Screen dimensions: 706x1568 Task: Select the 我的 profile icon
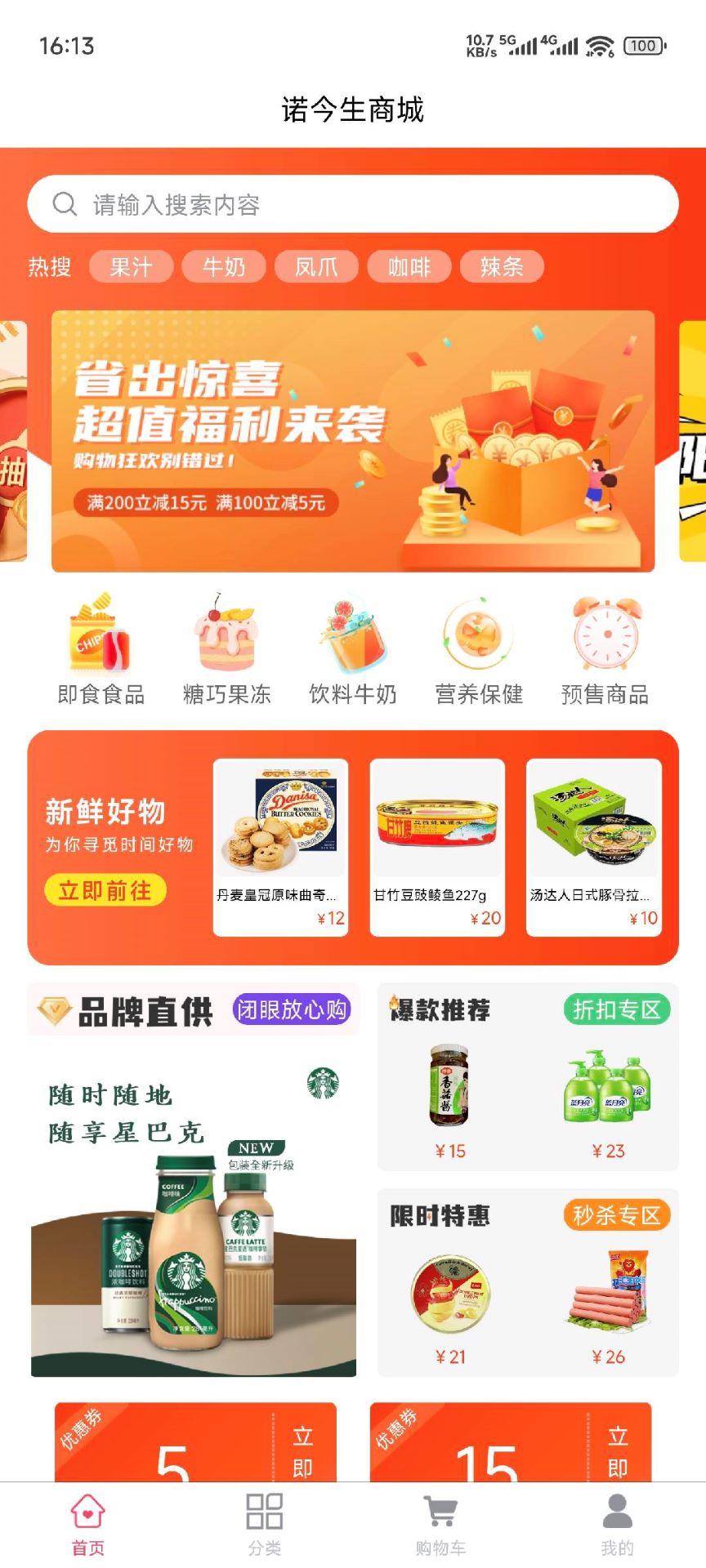click(616, 1515)
